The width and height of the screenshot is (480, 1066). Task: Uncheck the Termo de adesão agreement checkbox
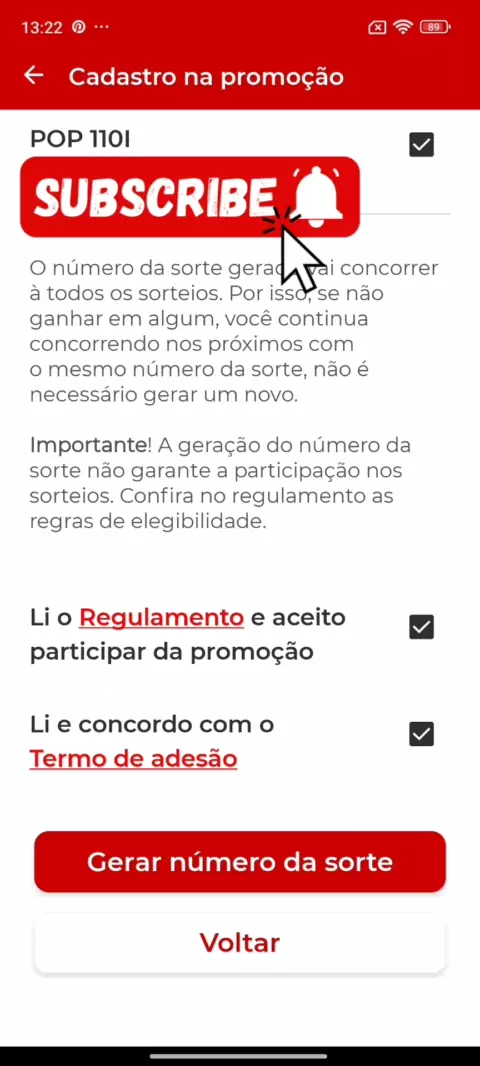[x=422, y=734]
